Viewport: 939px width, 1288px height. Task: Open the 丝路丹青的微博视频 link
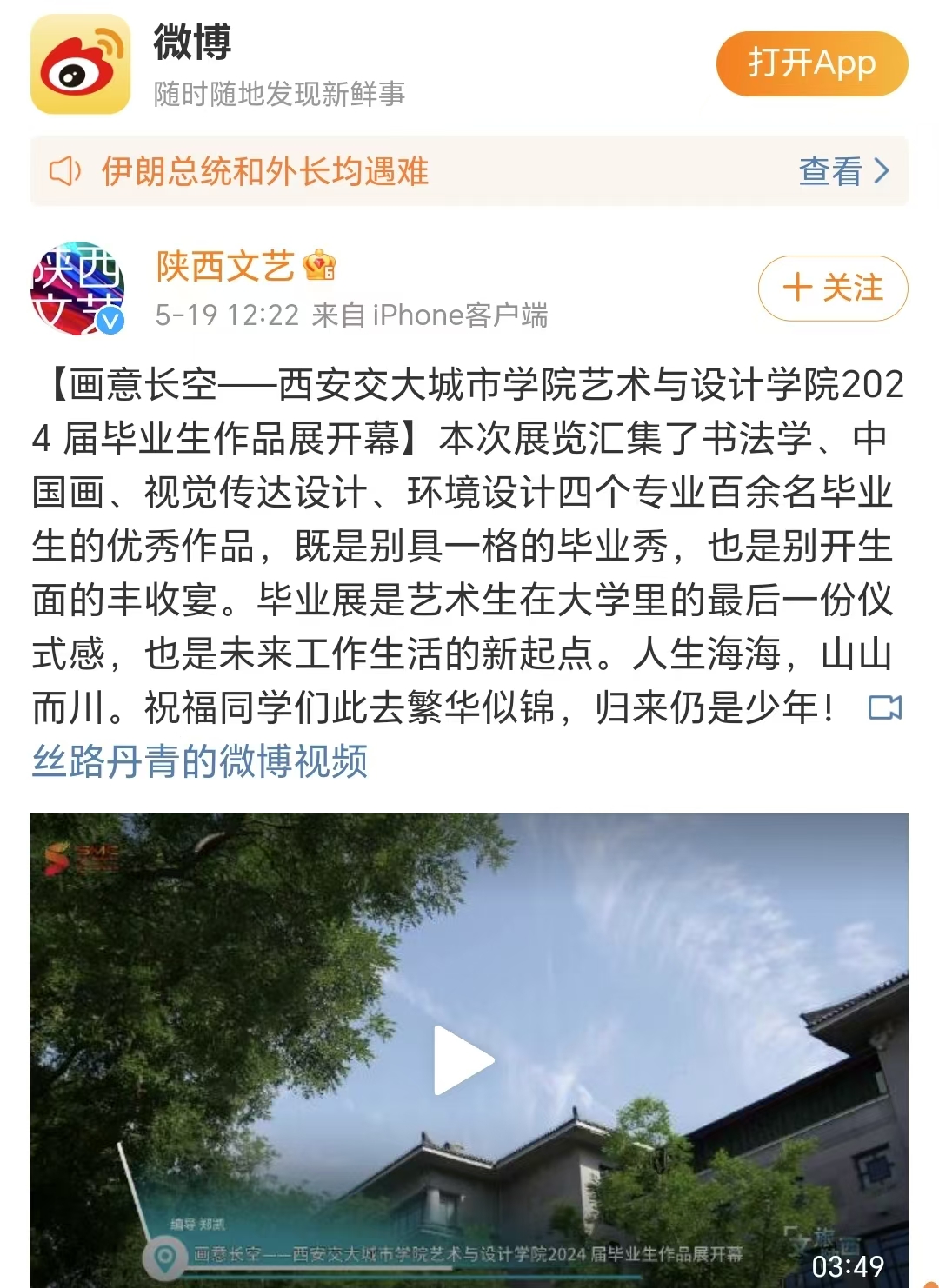200,761
